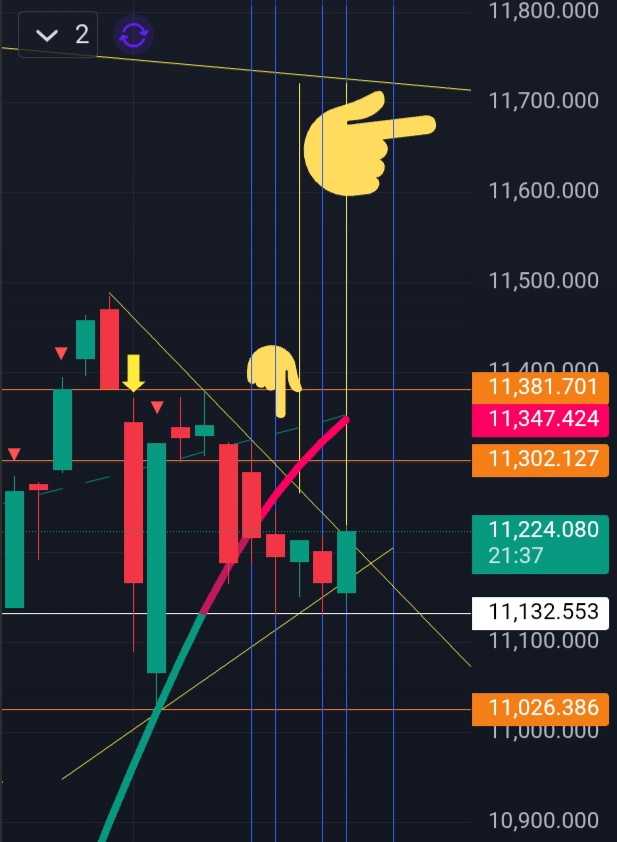Viewport: 617px width, 842px height.
Task: Tap the purple circular sync icon
Action: [133, 35]
